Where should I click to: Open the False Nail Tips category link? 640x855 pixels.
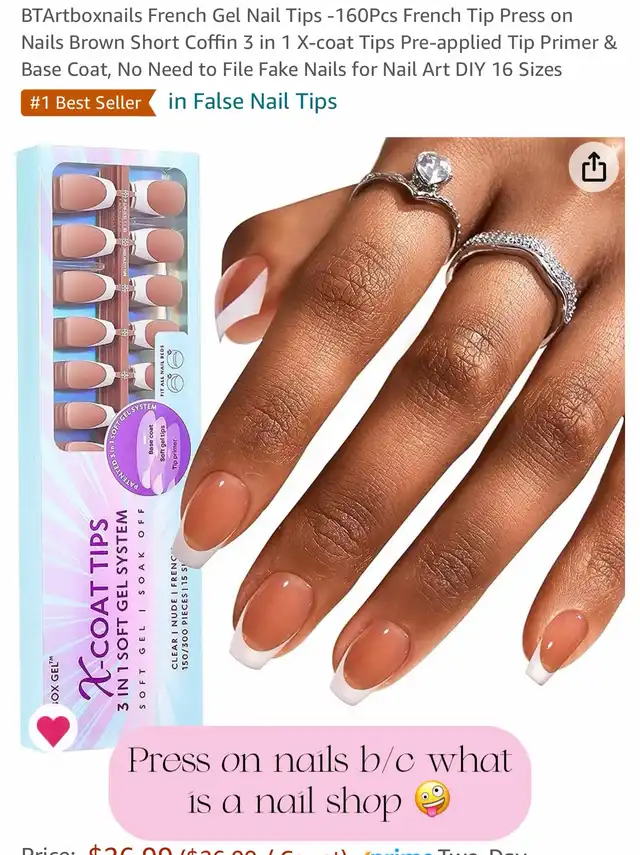click(x=252, y=102)
